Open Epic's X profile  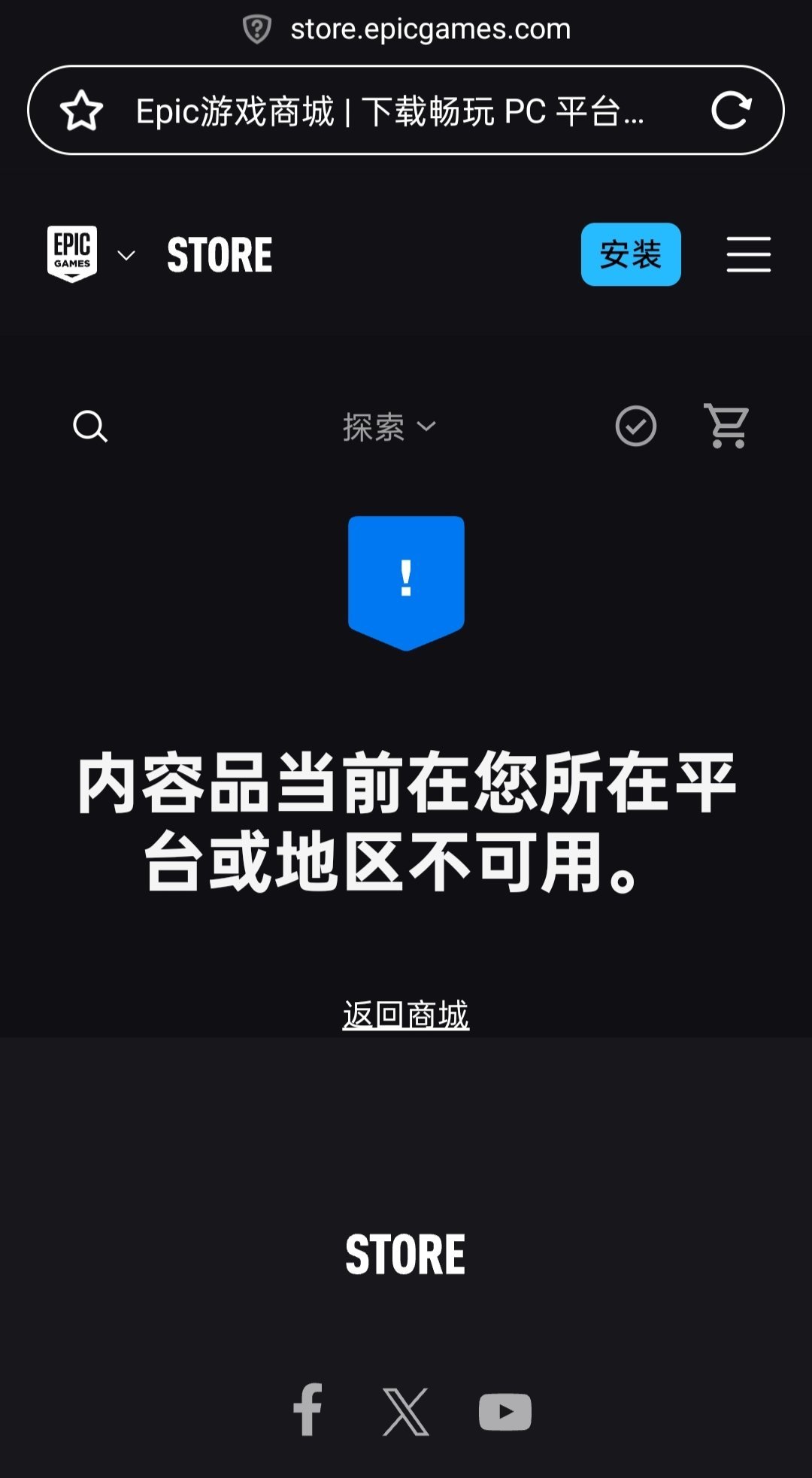[x=405, y=1411]
